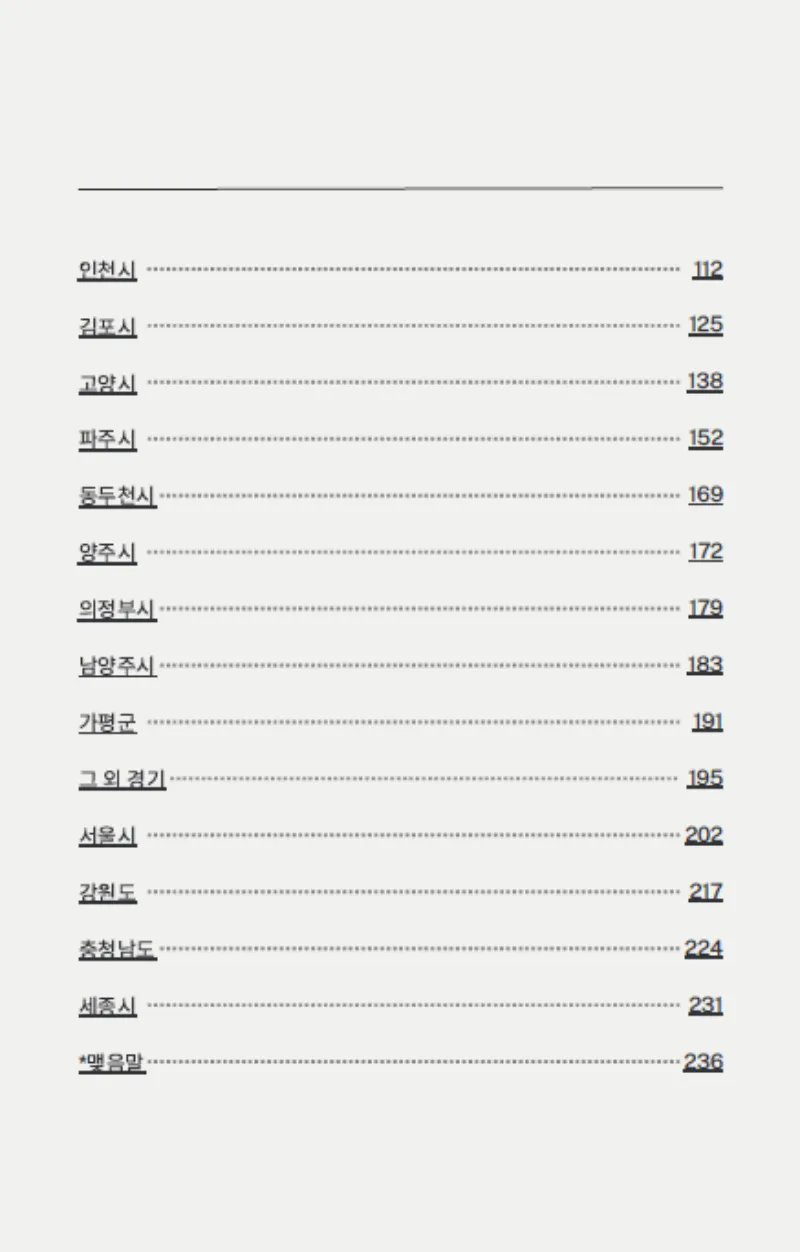This screenshot has width=800, height=1252.
Task: Open the 동두천시 chapter link
Action: (117, 496)
